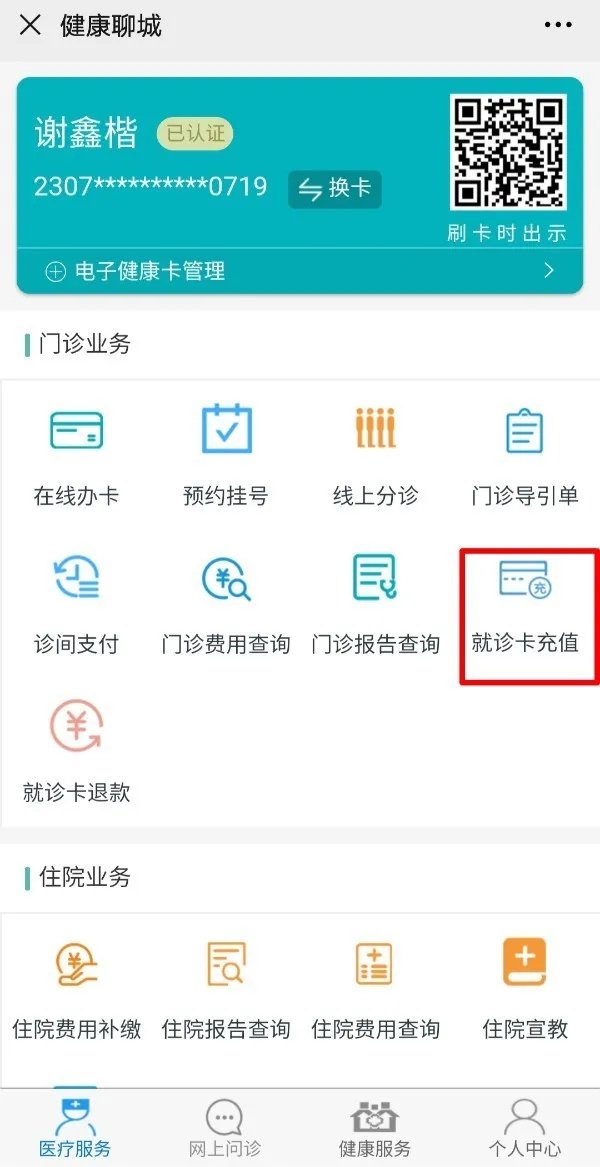Open the three-dot overflow menu
Image resolution: width=600 pixels, height=1167 pixels.
pos(558,25)
